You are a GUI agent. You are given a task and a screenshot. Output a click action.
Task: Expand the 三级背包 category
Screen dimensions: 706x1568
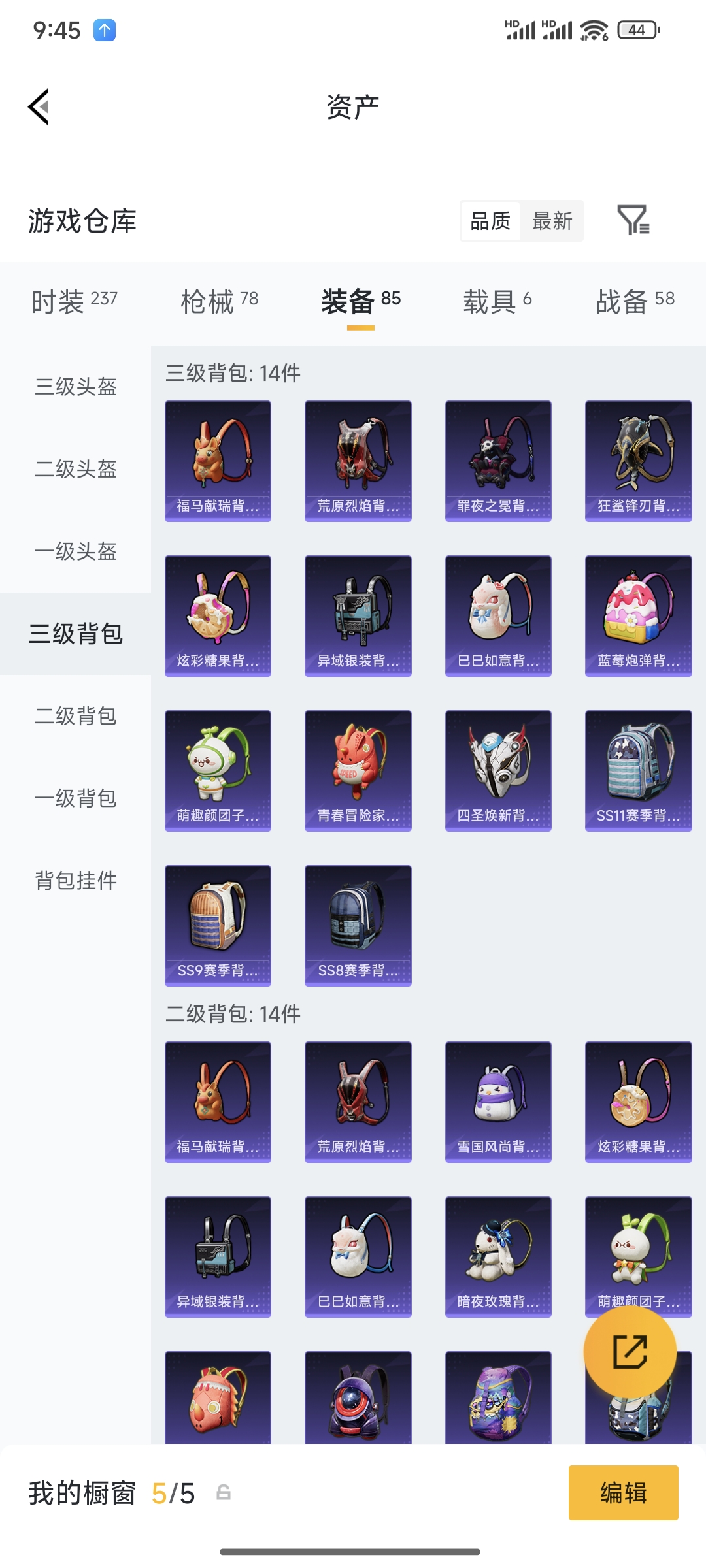pyautogui.click(x=75, y=633)
